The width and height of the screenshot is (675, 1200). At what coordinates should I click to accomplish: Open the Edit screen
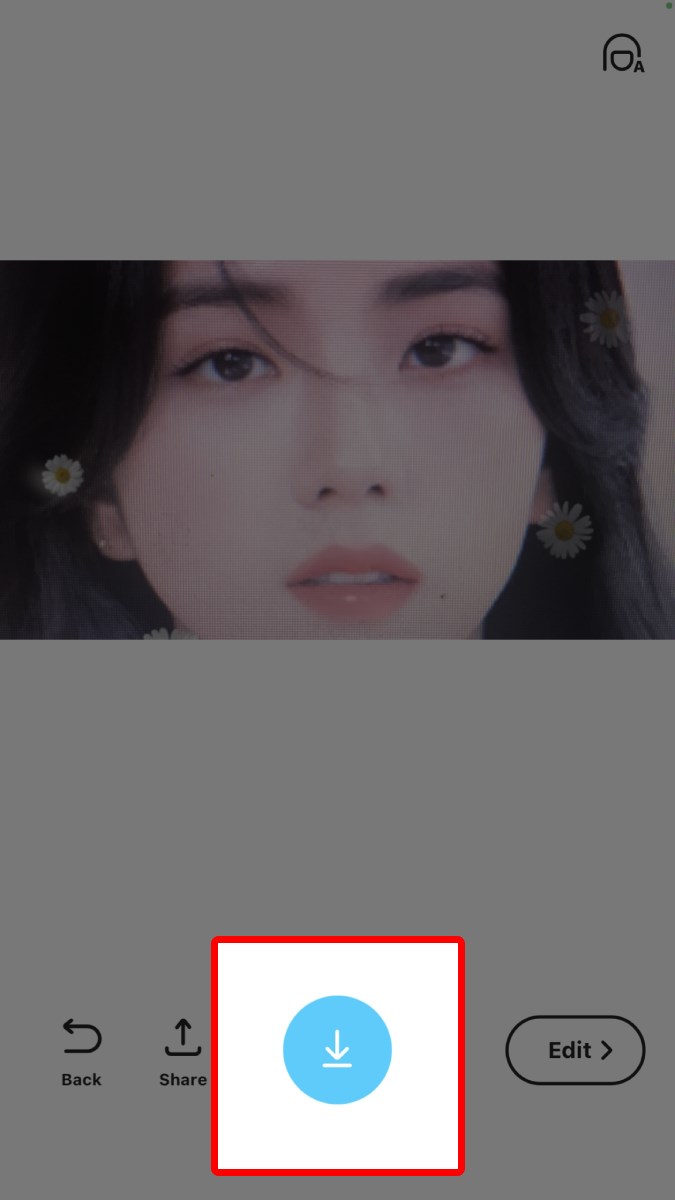coord(575,1050)
